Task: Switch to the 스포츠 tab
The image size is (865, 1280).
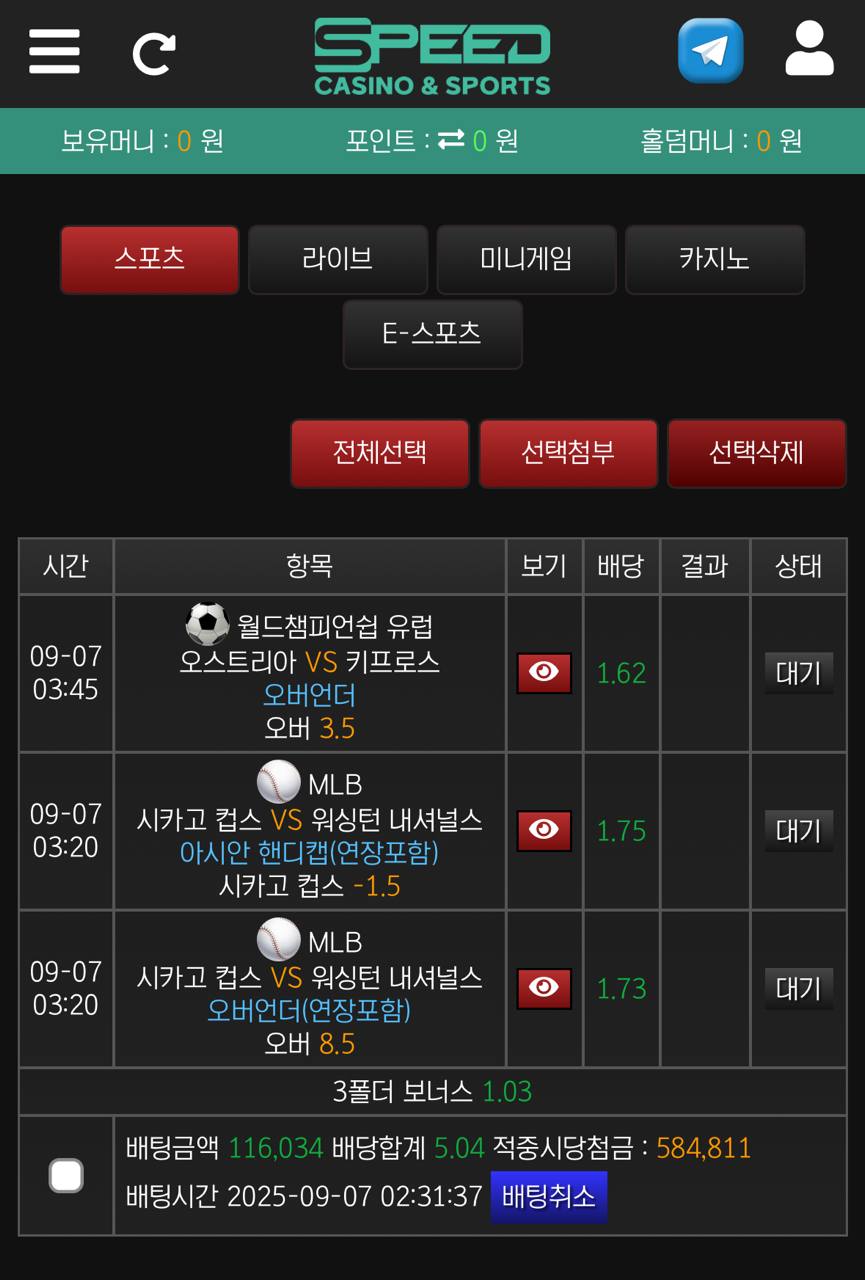Action: pos(150,259)
